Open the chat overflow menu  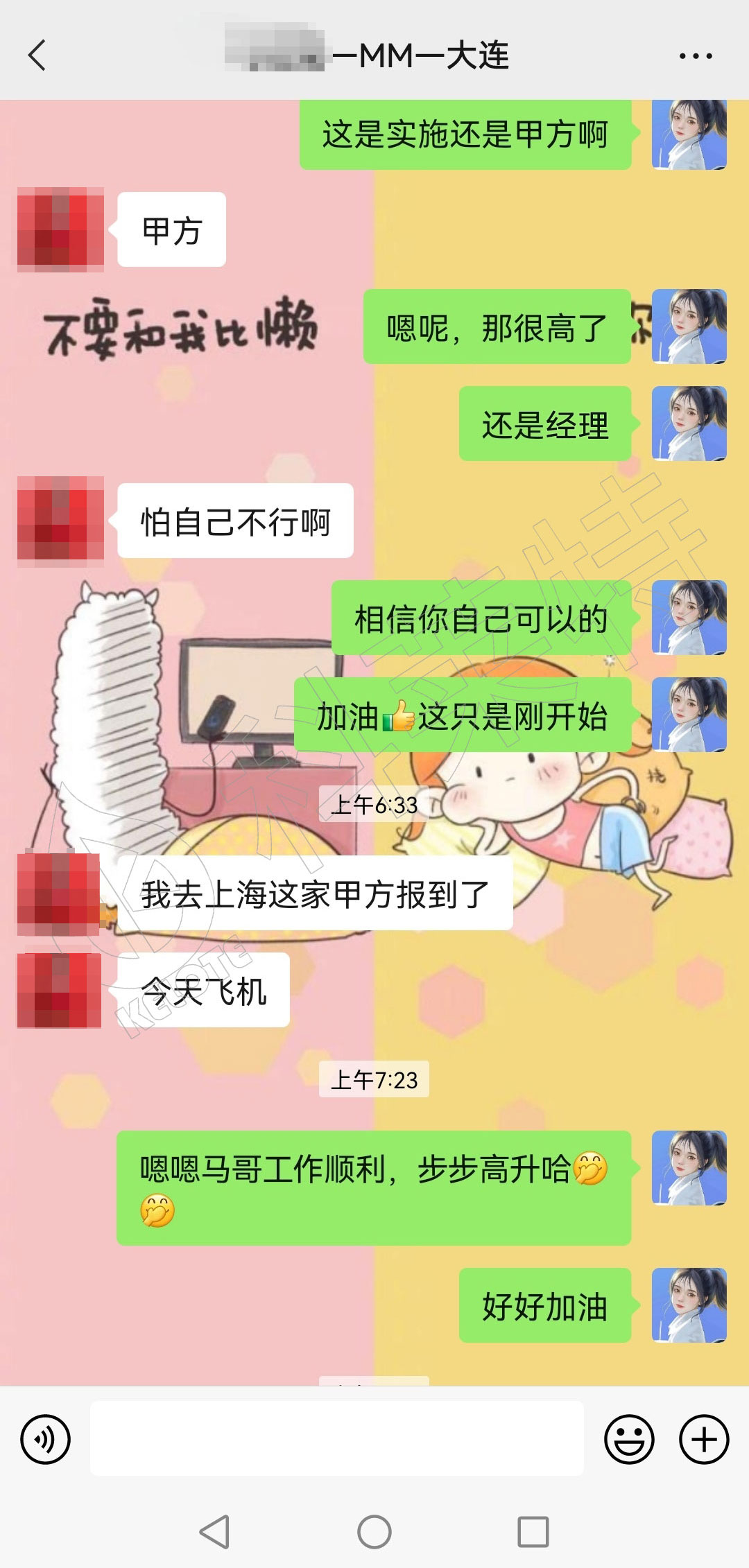(696, 56)
